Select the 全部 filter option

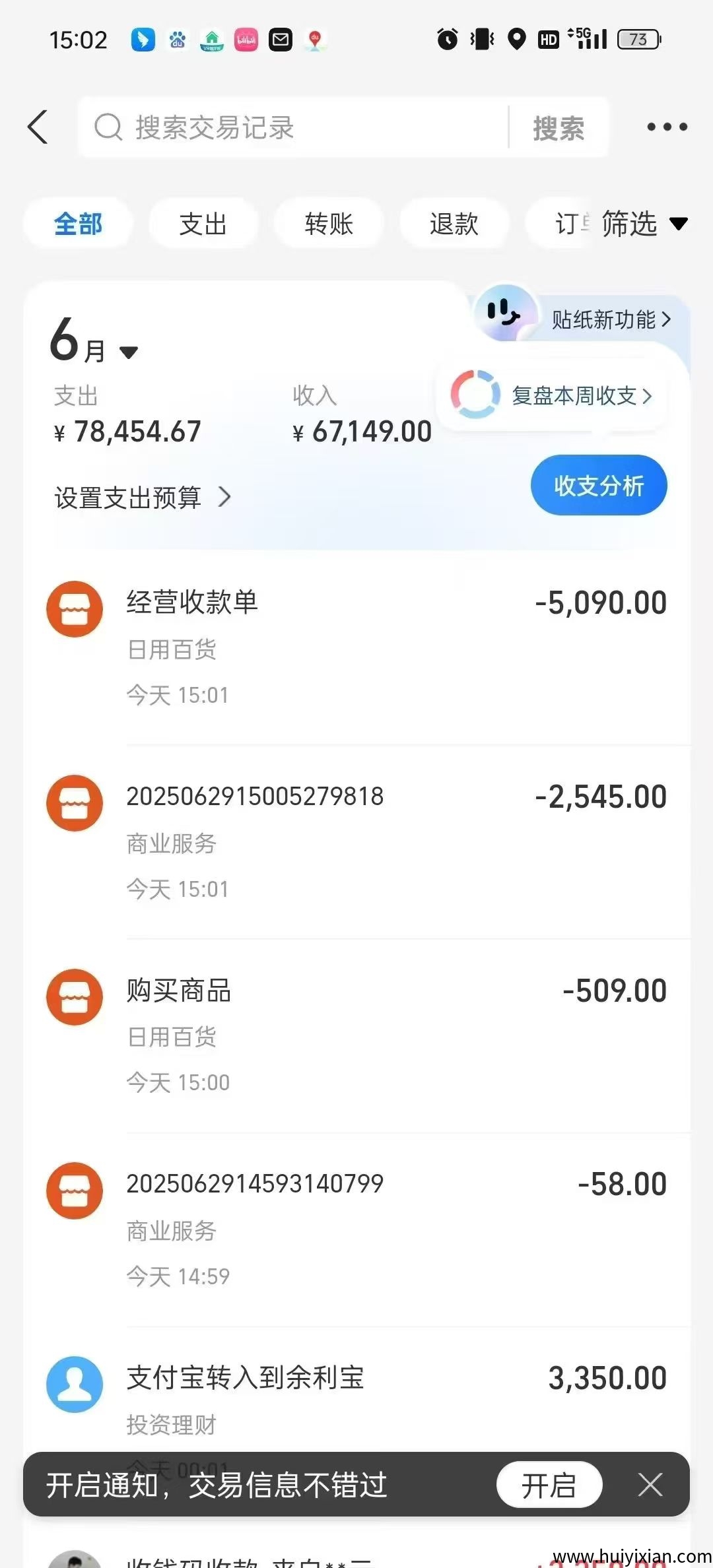78,223
